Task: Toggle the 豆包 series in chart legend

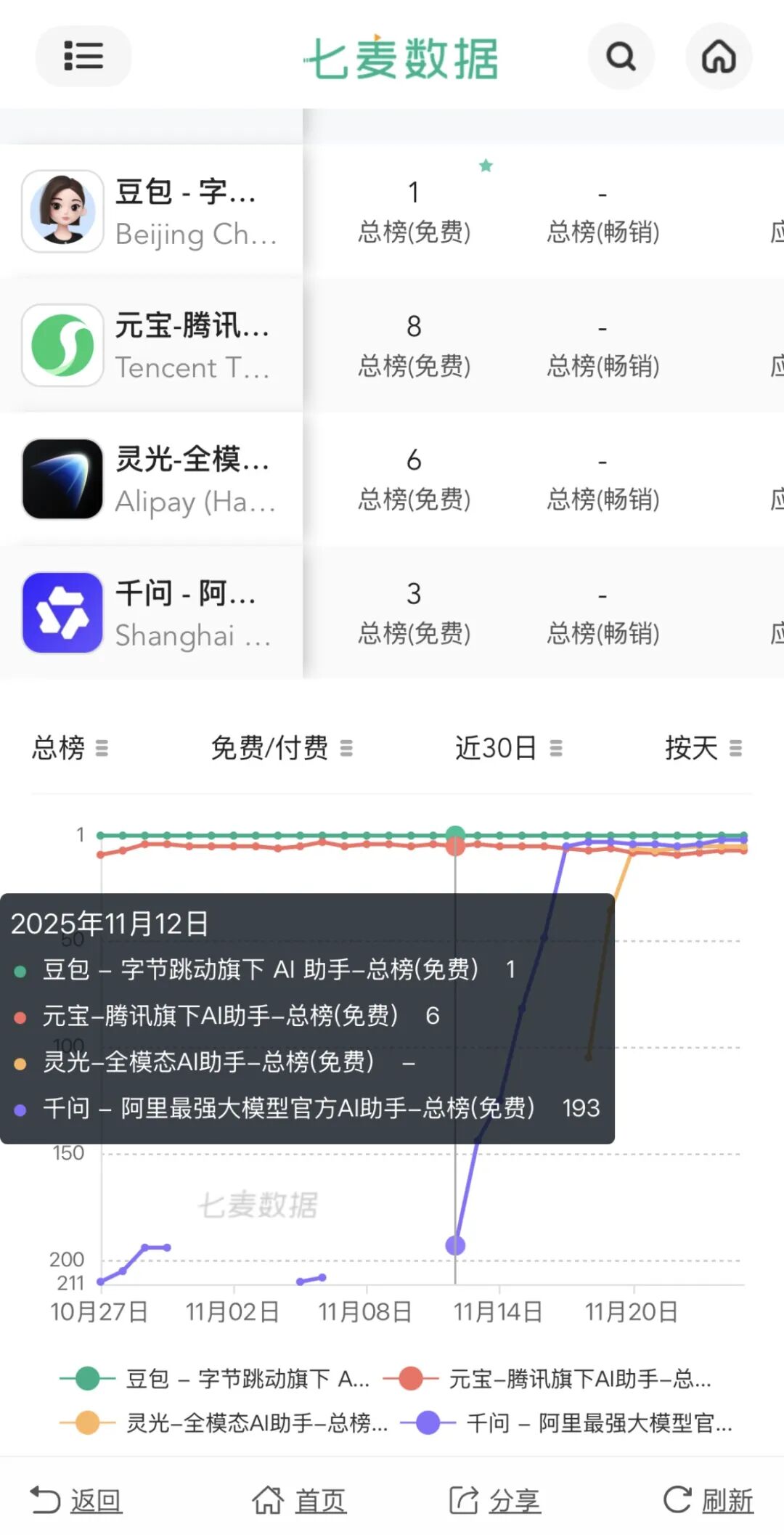Action: coord(215,1378)
